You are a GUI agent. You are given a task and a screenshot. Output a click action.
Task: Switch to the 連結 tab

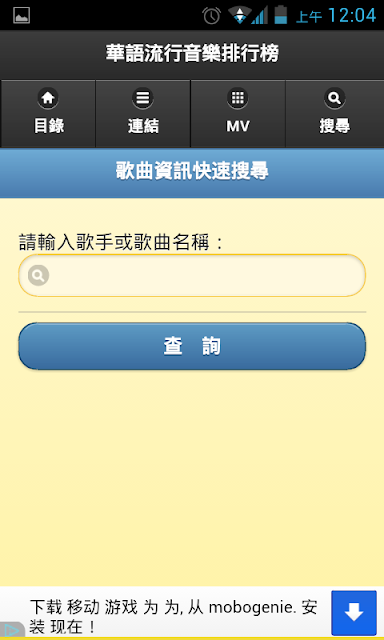pyautogui.click(x=143, y=113)
